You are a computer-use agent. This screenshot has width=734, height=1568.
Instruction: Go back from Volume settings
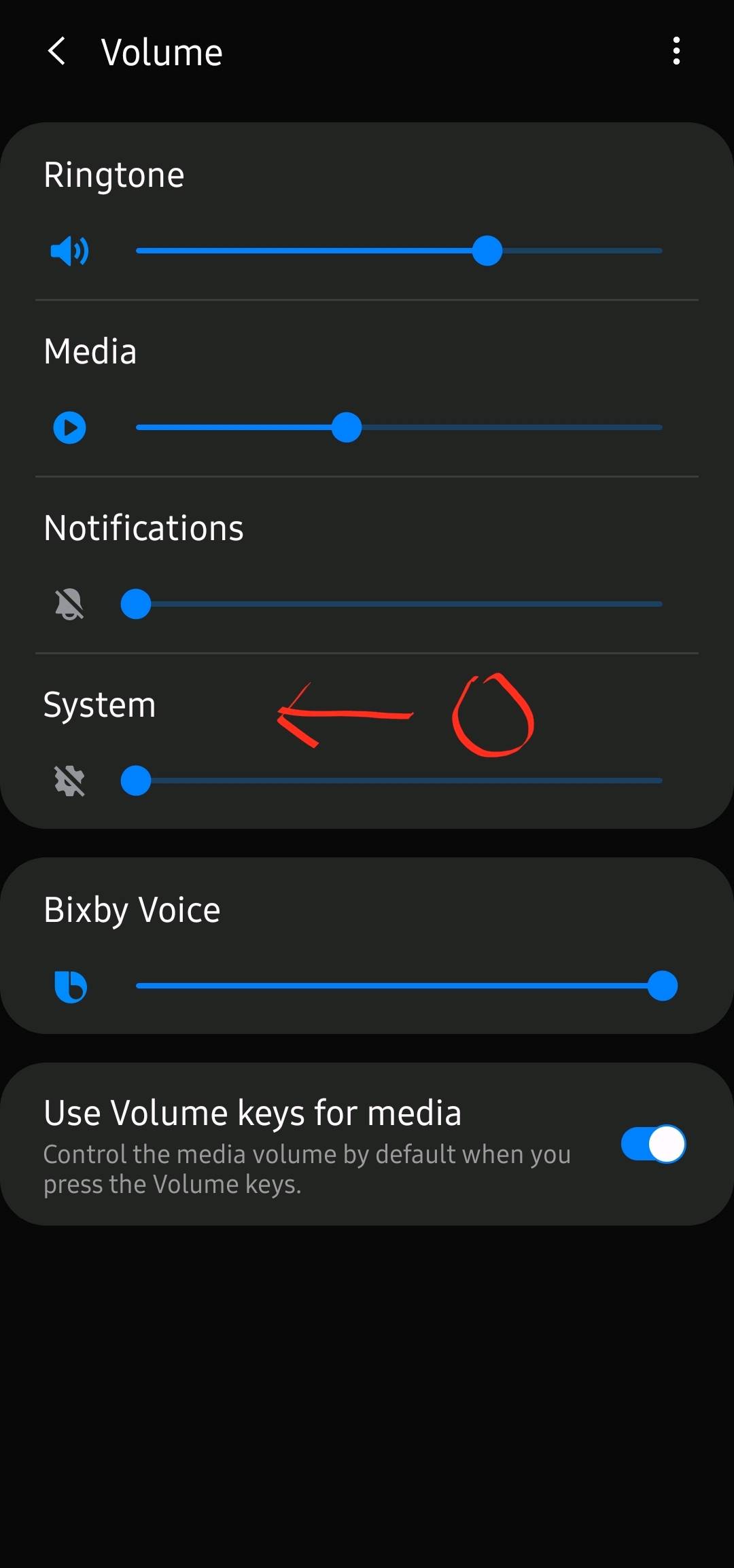[x=57, y=51]
